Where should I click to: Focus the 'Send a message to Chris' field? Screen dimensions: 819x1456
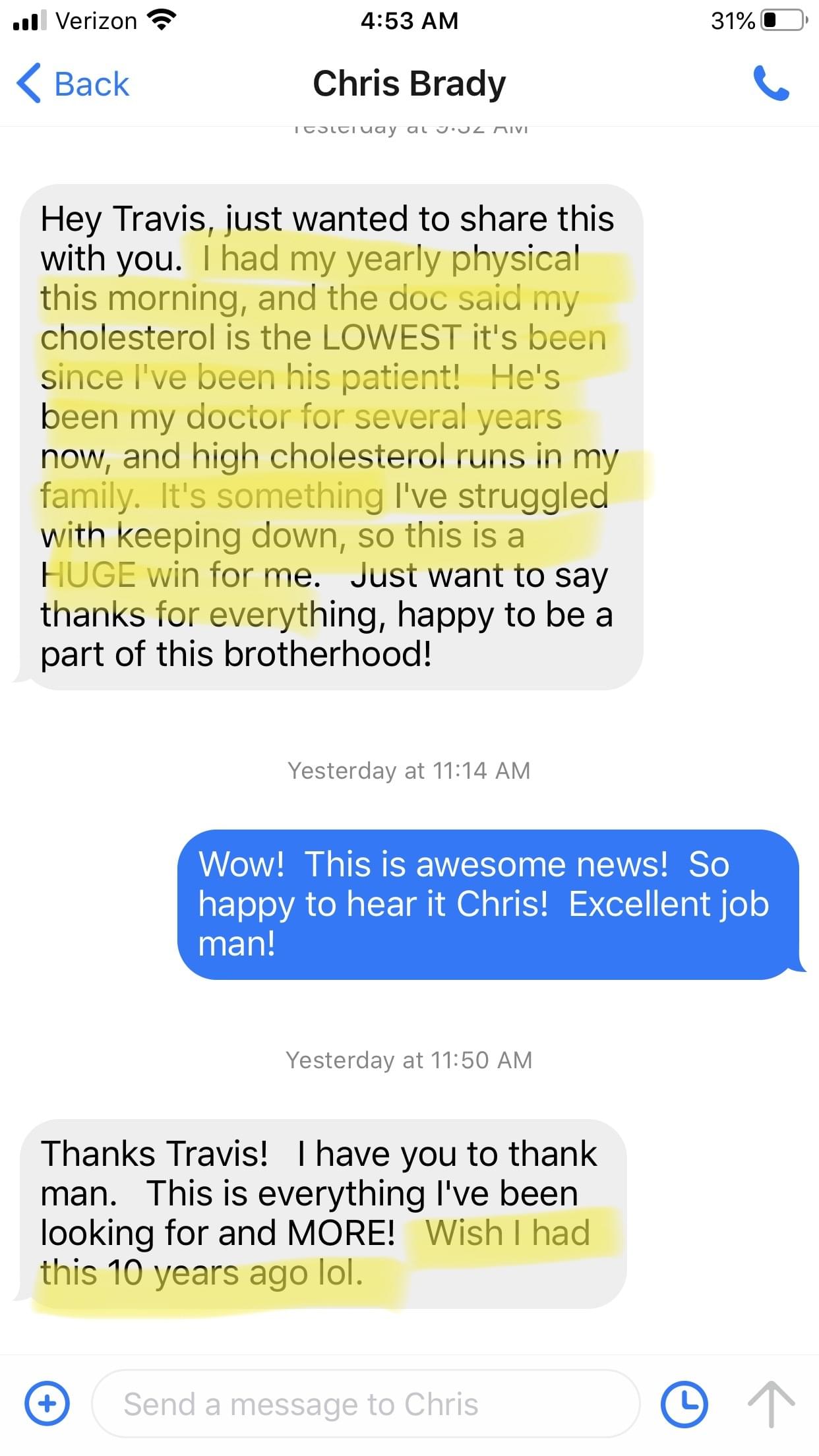(366, 1404)
